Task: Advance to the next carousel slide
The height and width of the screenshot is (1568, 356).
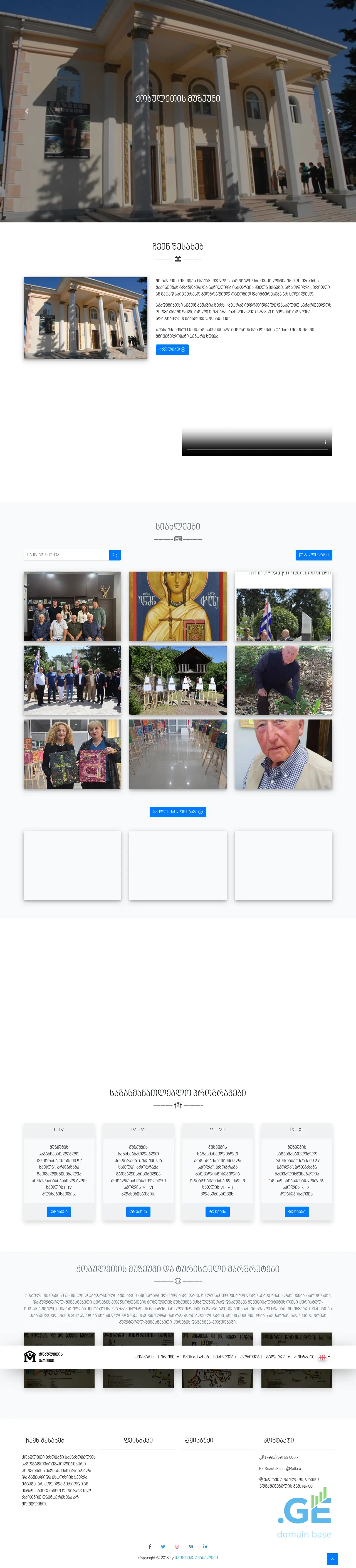Action: (329, 111)
